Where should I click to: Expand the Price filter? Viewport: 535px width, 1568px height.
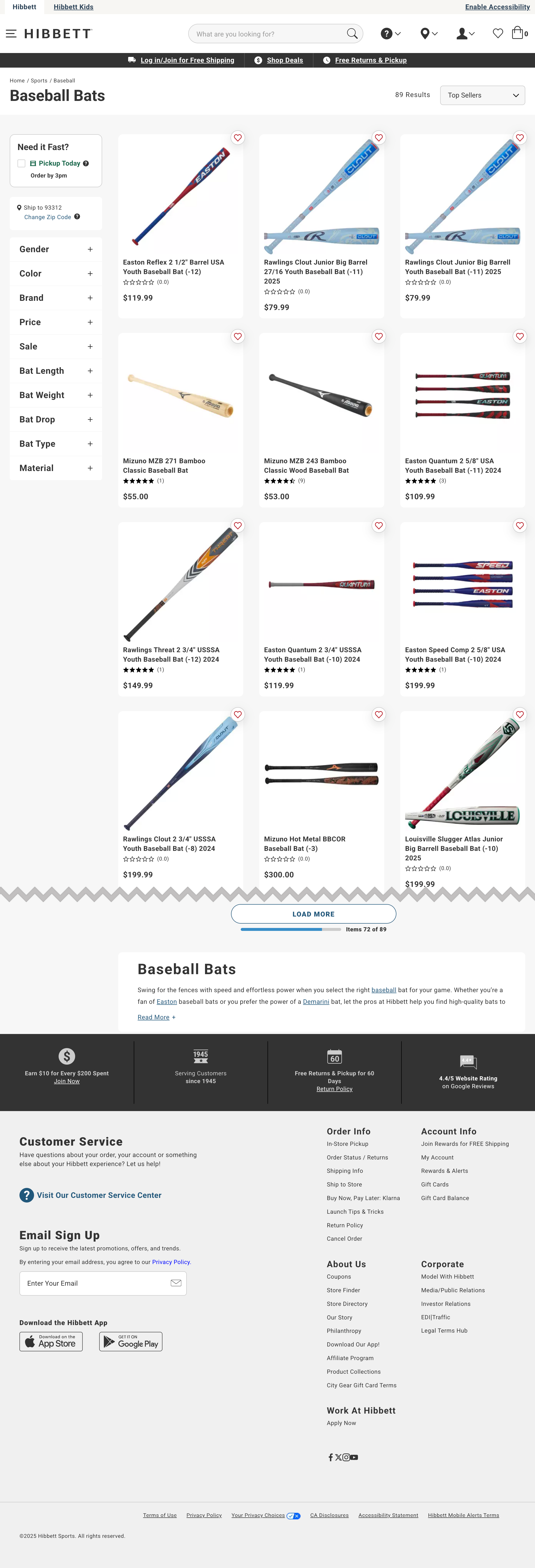tap(55, 322)
